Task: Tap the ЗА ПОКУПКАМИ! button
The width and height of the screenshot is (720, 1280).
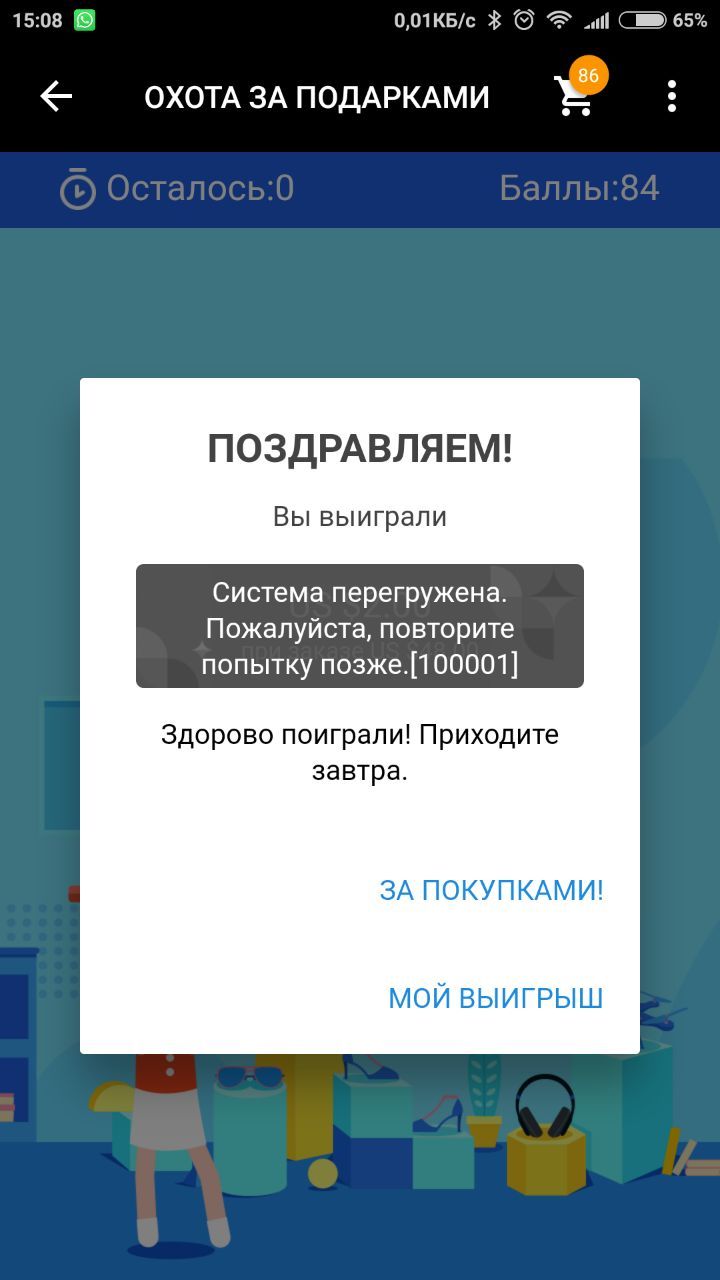Action: (491, 890)
